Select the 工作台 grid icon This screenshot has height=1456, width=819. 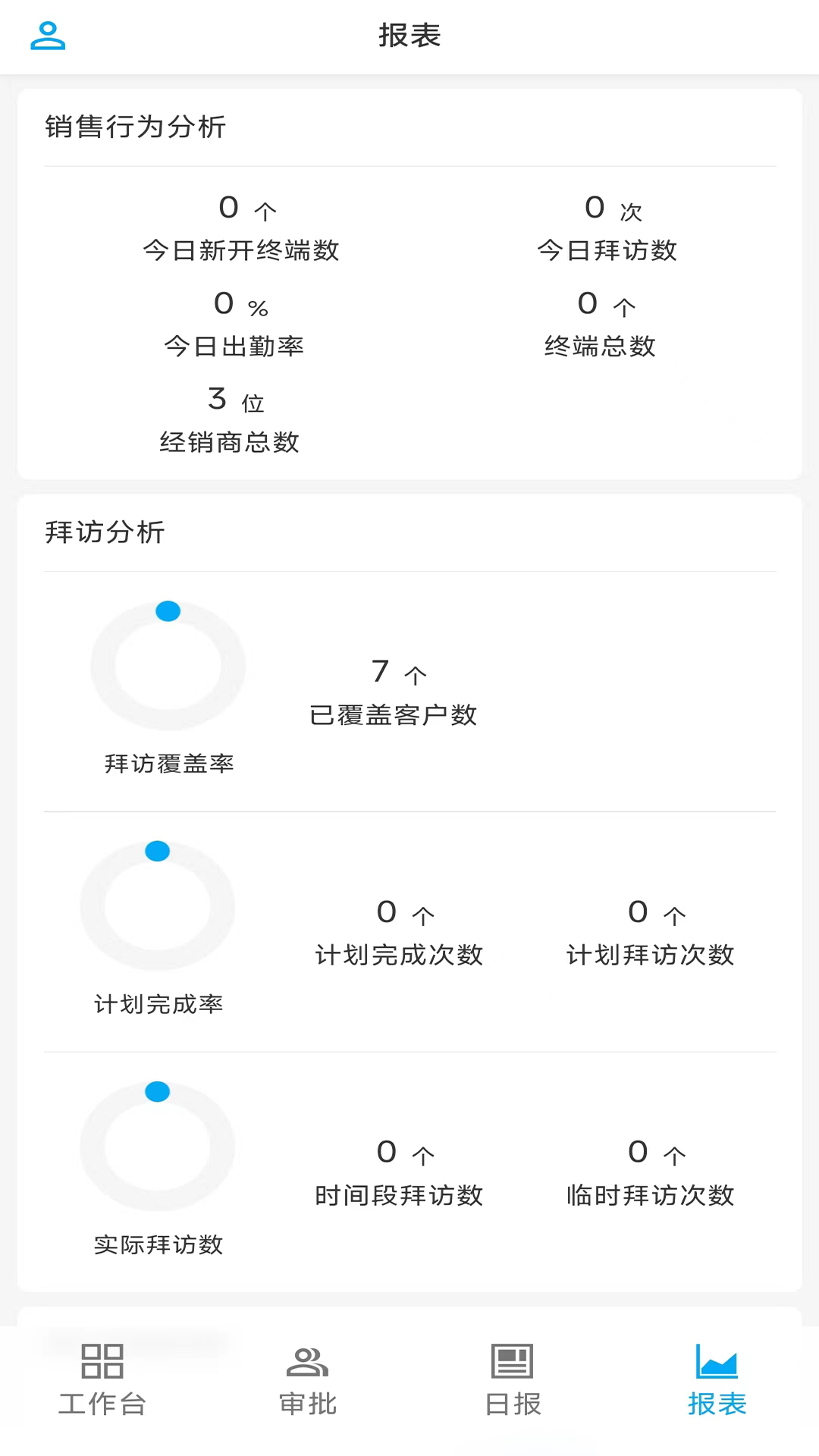tap(102, 1361)
